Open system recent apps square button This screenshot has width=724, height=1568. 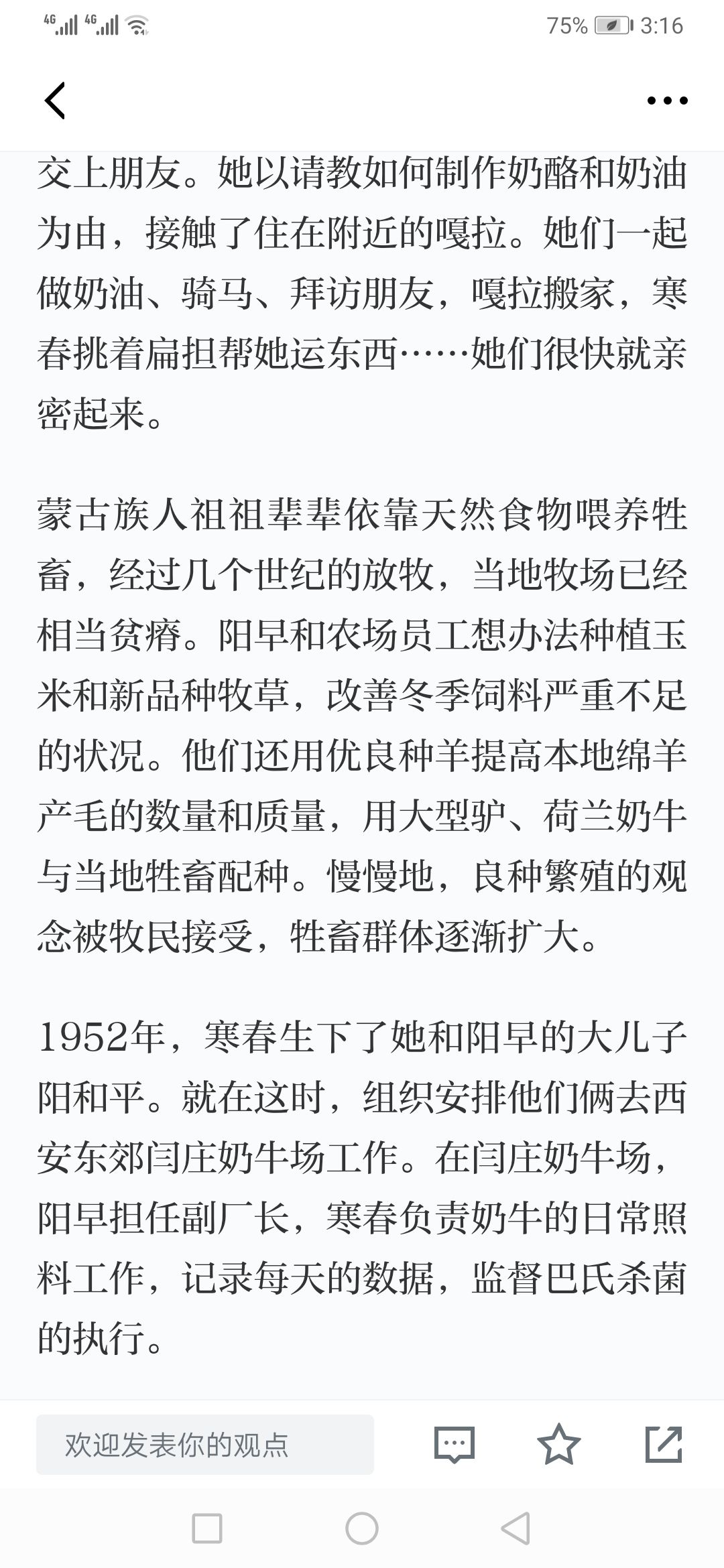pos(207,1528)
